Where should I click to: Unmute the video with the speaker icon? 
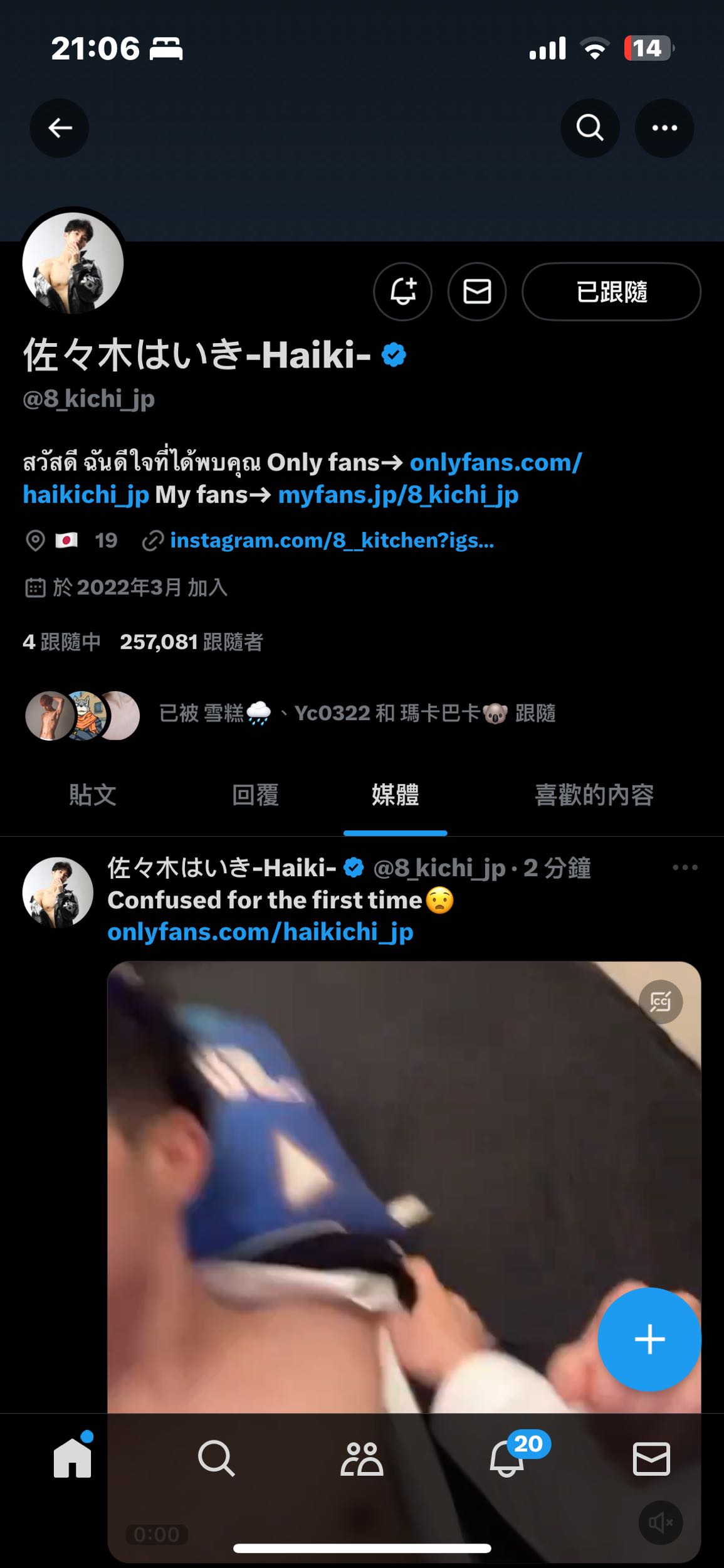pyautogui.click(x=661, y=1522)
